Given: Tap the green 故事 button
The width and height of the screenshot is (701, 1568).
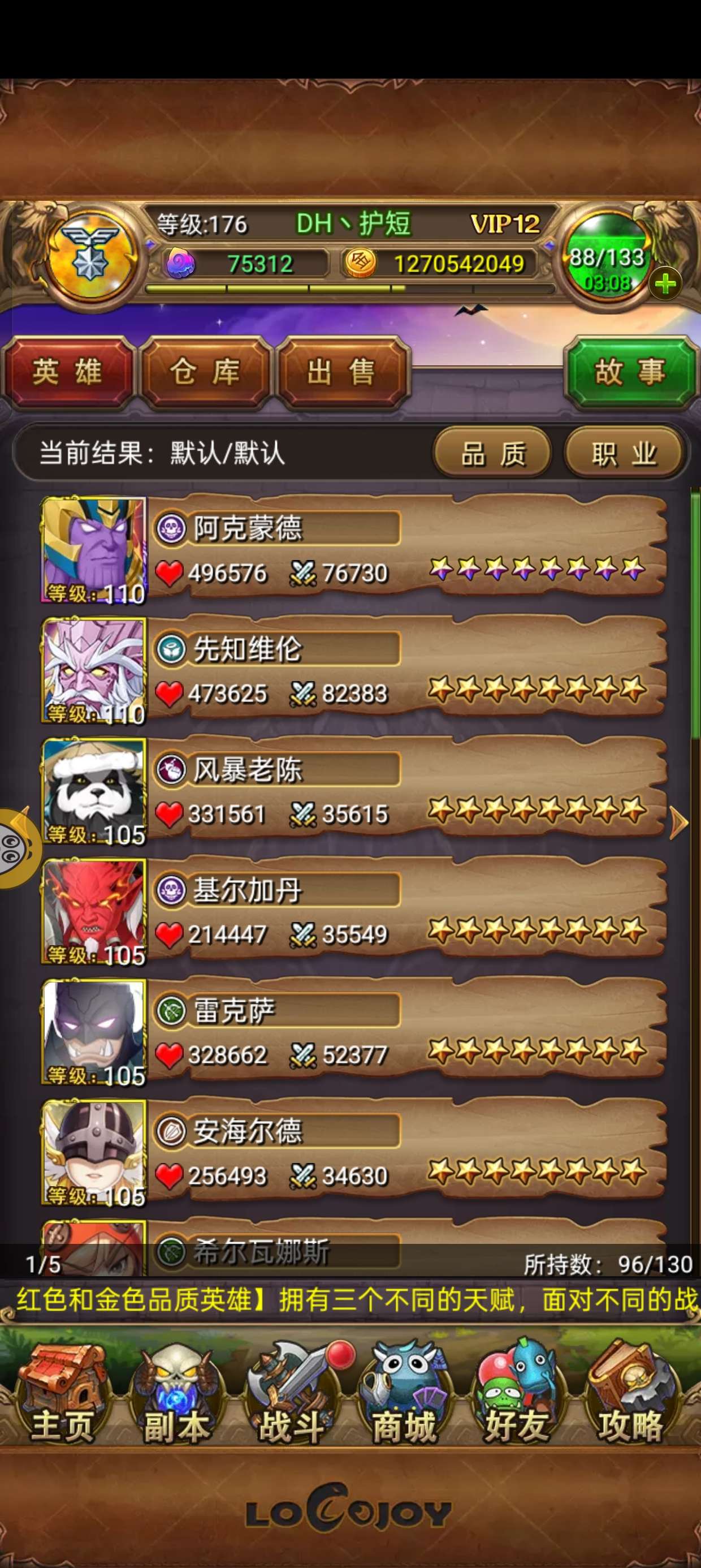Looking at the screenshot, I should tap(630, 371).
